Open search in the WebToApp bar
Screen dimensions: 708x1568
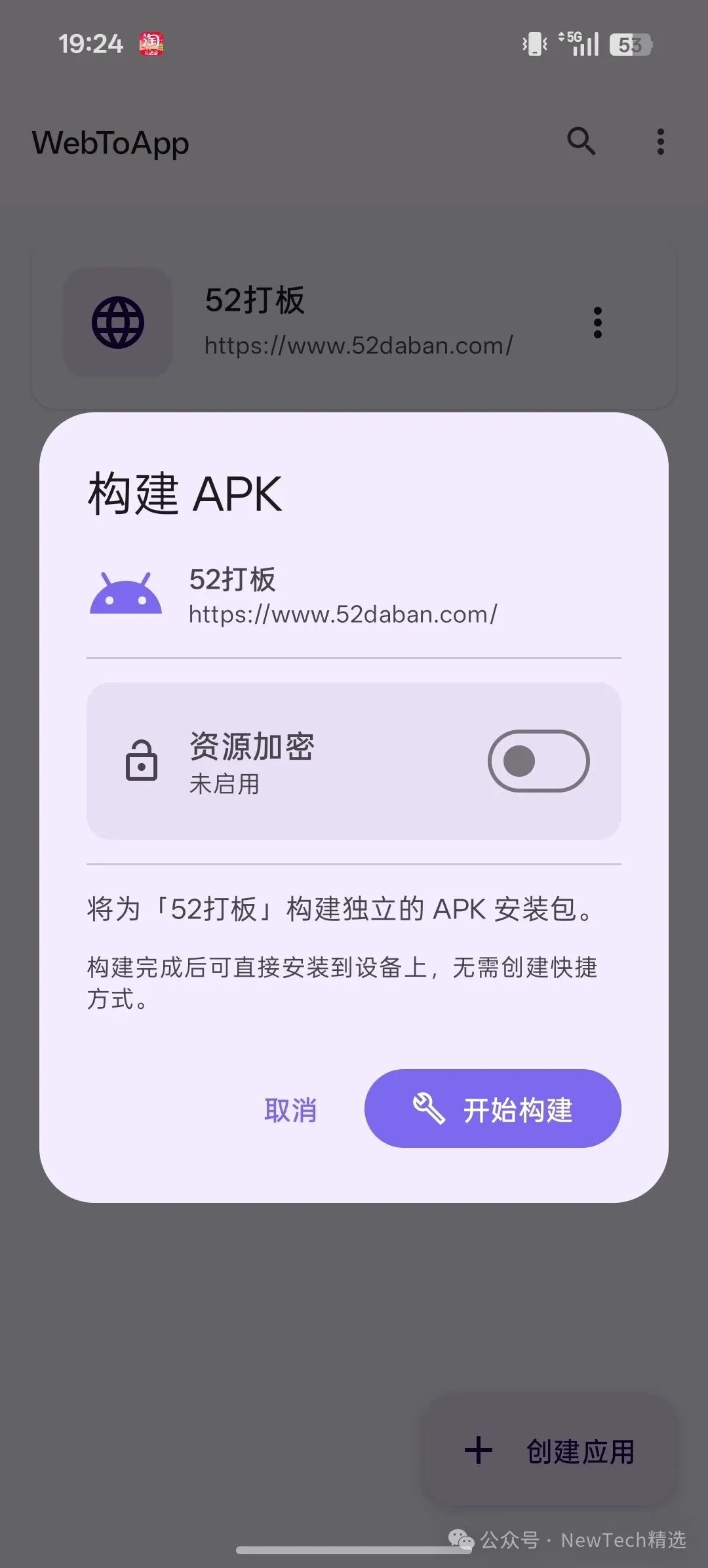click(581, 142)
